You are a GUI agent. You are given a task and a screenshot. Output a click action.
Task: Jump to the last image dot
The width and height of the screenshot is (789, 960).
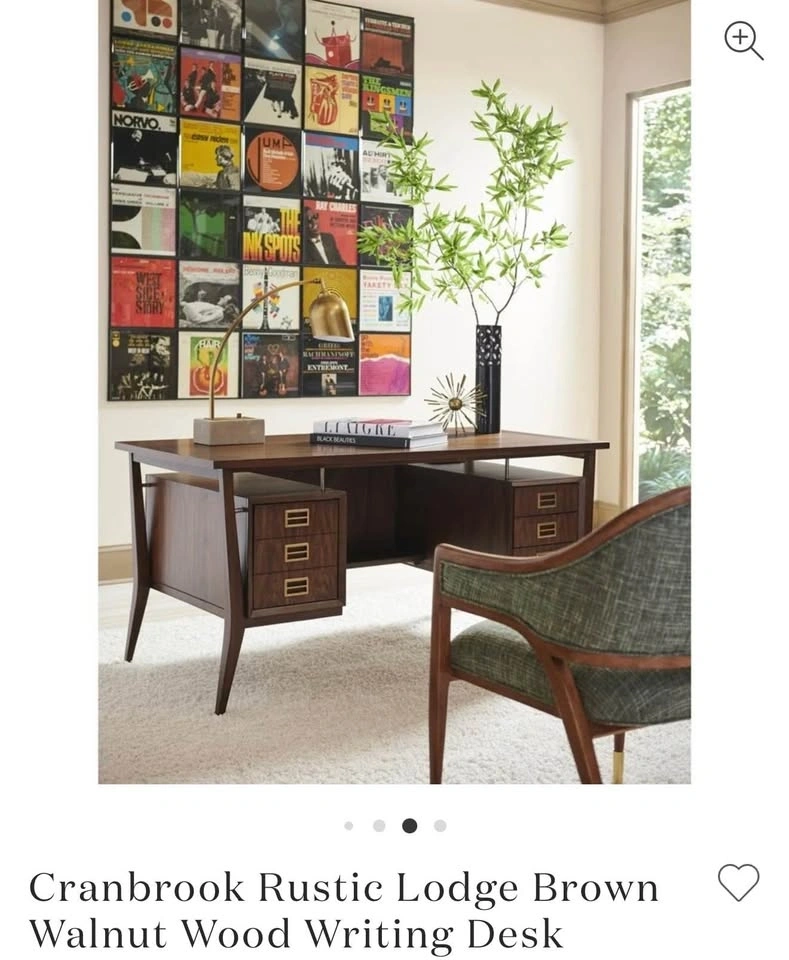click(x=440, y=826)
